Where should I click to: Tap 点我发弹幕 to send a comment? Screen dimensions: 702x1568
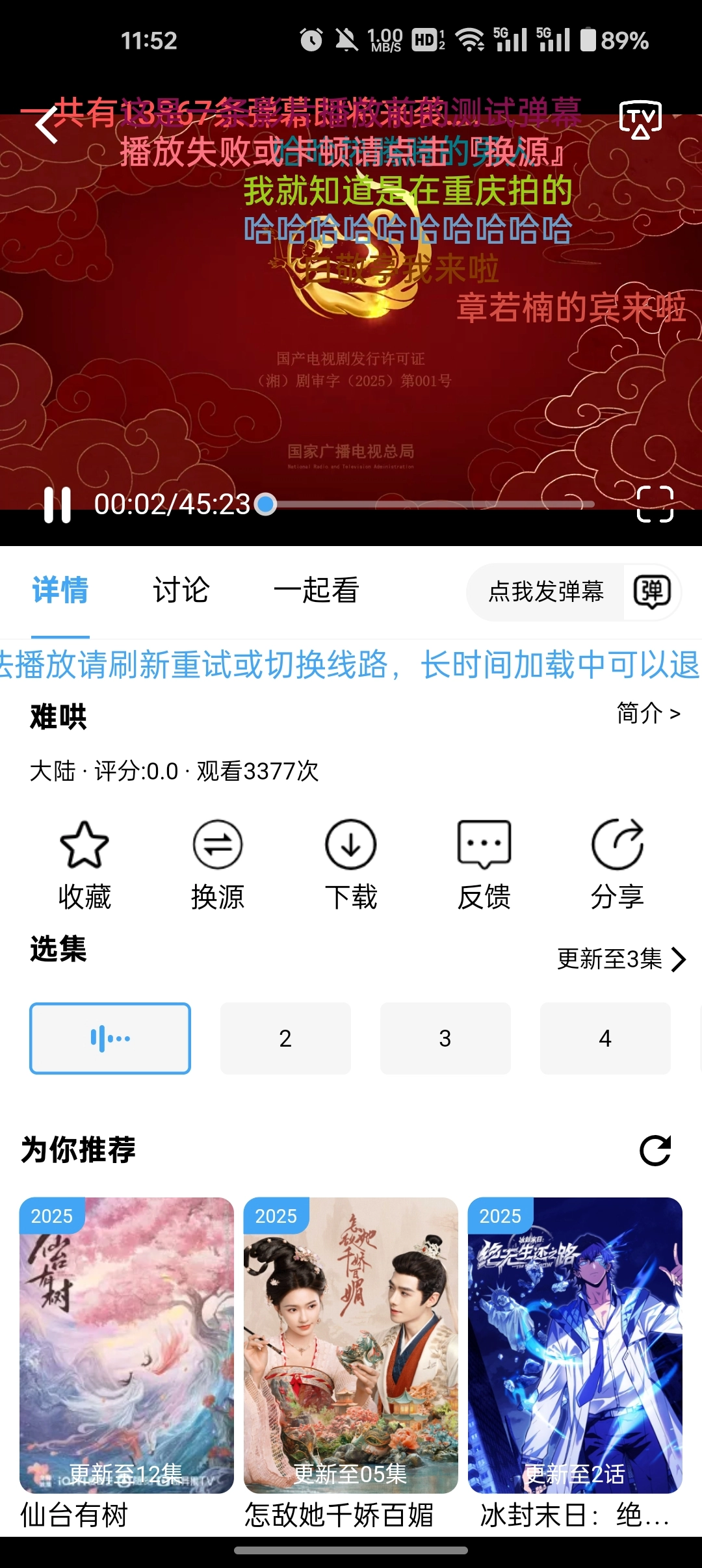[546, 592]
